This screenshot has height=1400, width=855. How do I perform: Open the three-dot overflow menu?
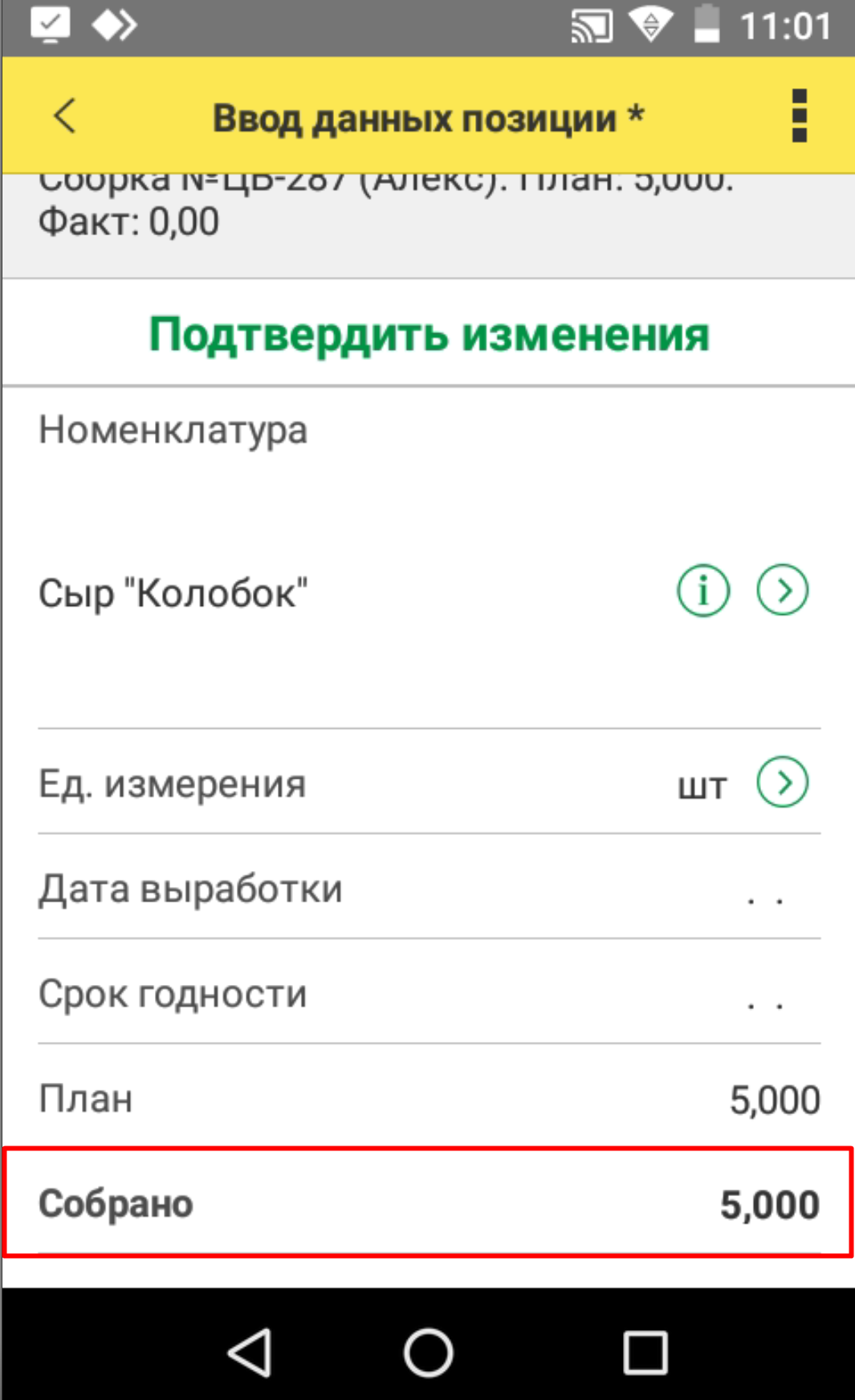799,116
